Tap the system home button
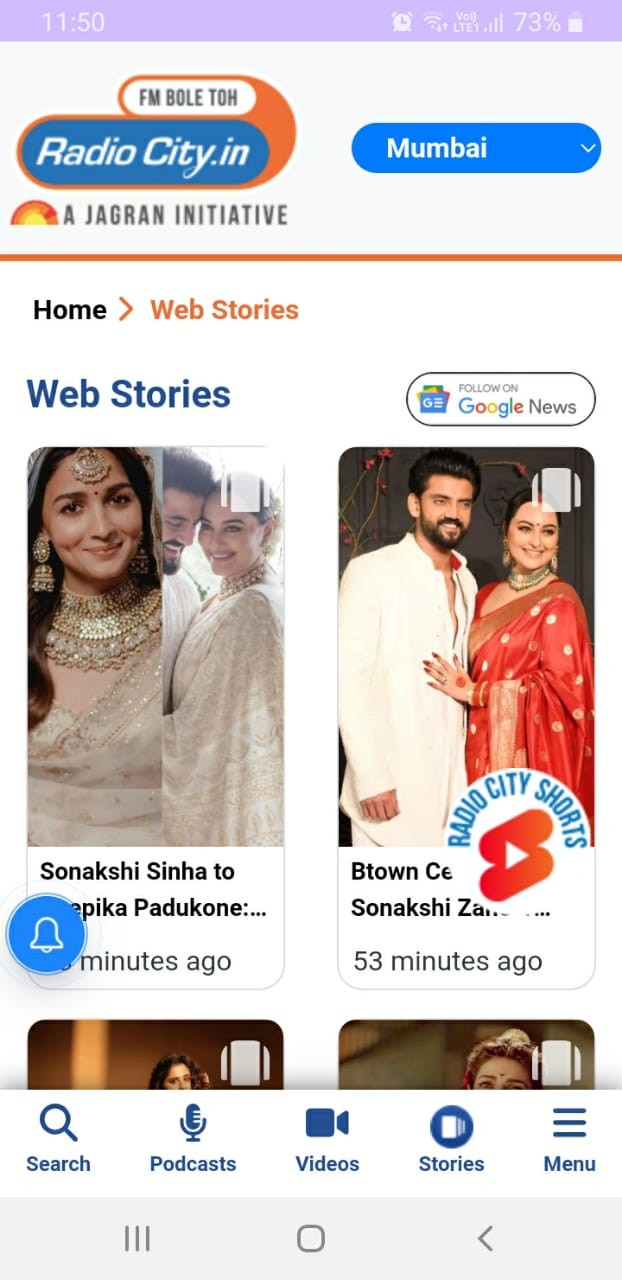Image resolution: width=622 pixels, height=1280 pixels. click(x=311, y=1239)
